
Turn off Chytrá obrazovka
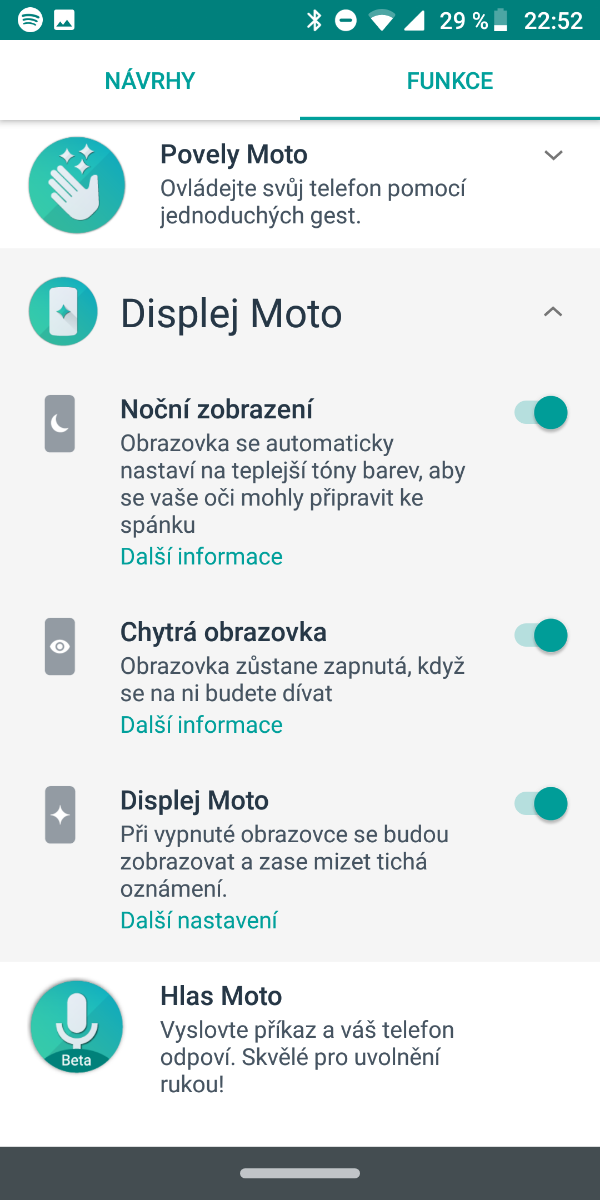[x=542, y=635]
